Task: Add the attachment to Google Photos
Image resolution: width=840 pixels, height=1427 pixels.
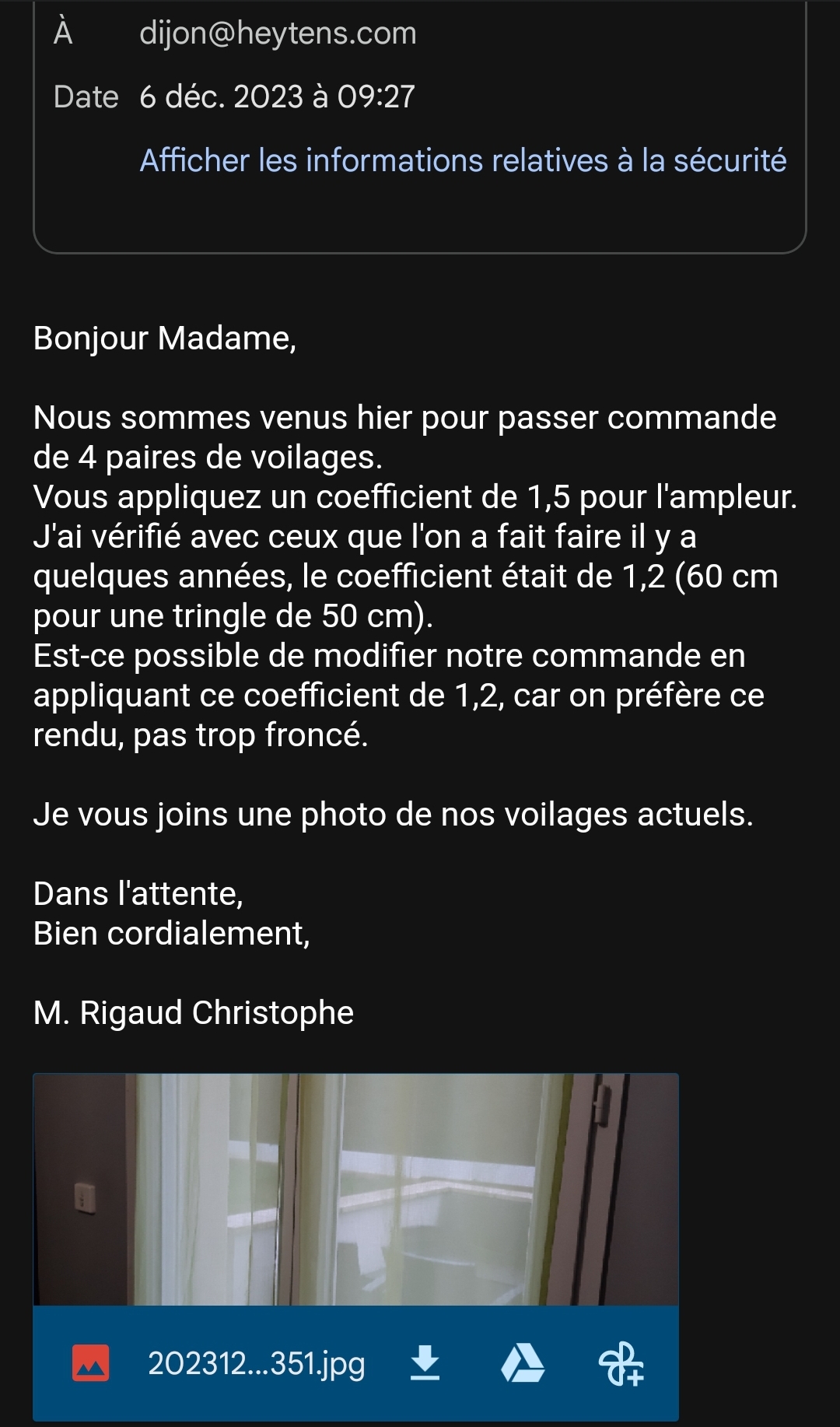Action: point(621,1363)
